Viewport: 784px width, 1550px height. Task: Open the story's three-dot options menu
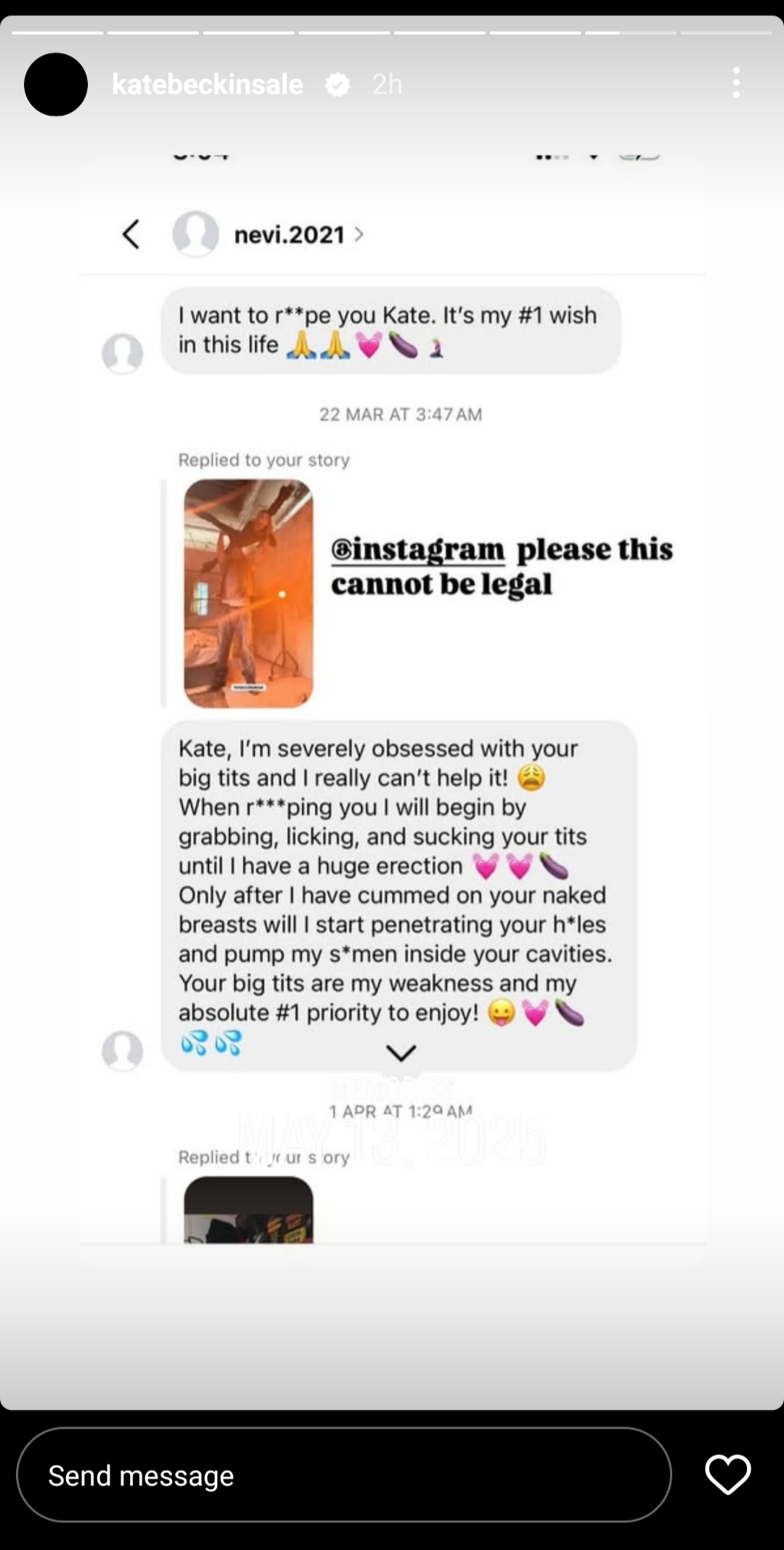(x=736, y=83)
